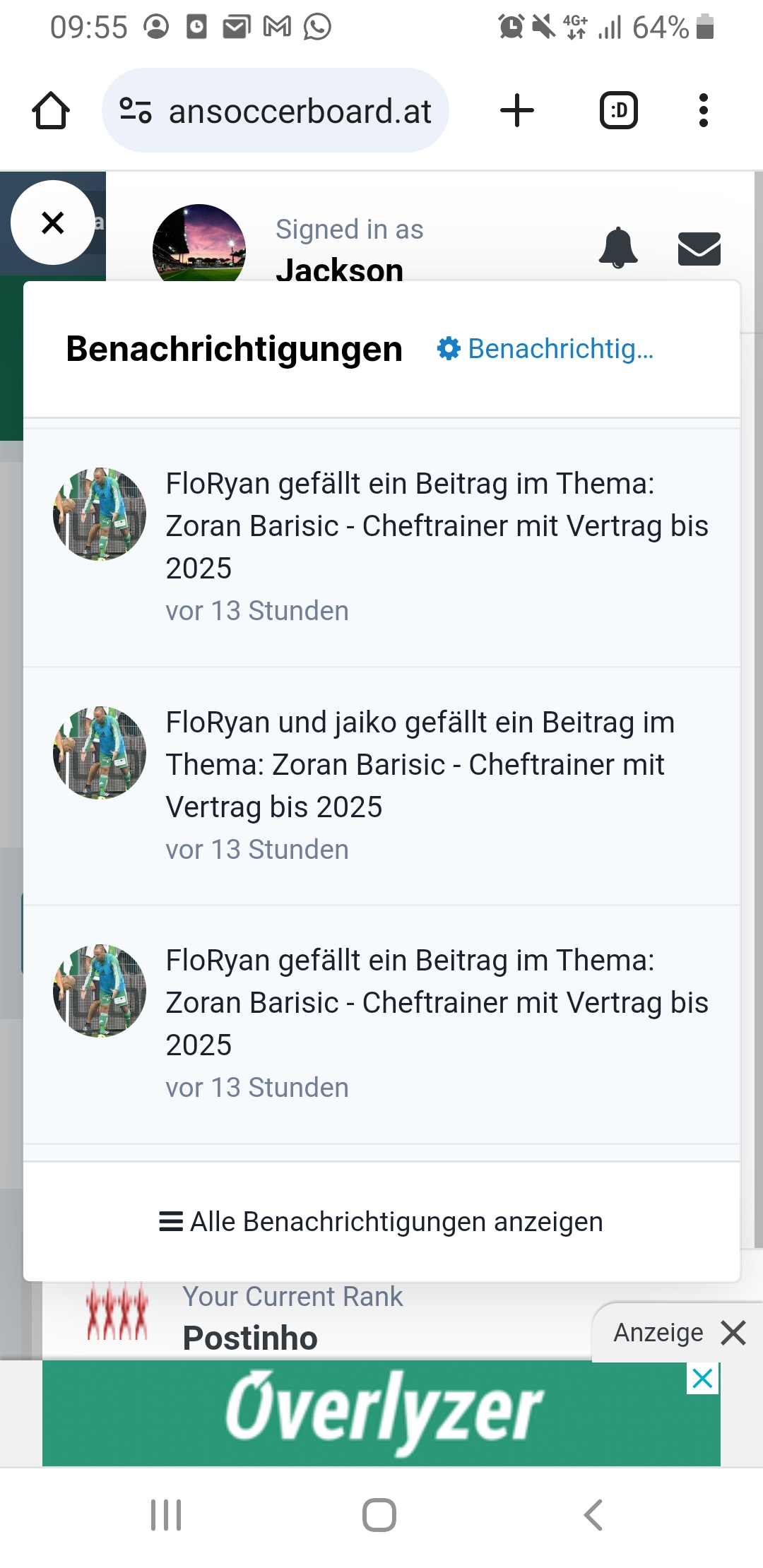Open the FloRyan und jaiko notification
Screen dimensions: 763x1568
381,785
